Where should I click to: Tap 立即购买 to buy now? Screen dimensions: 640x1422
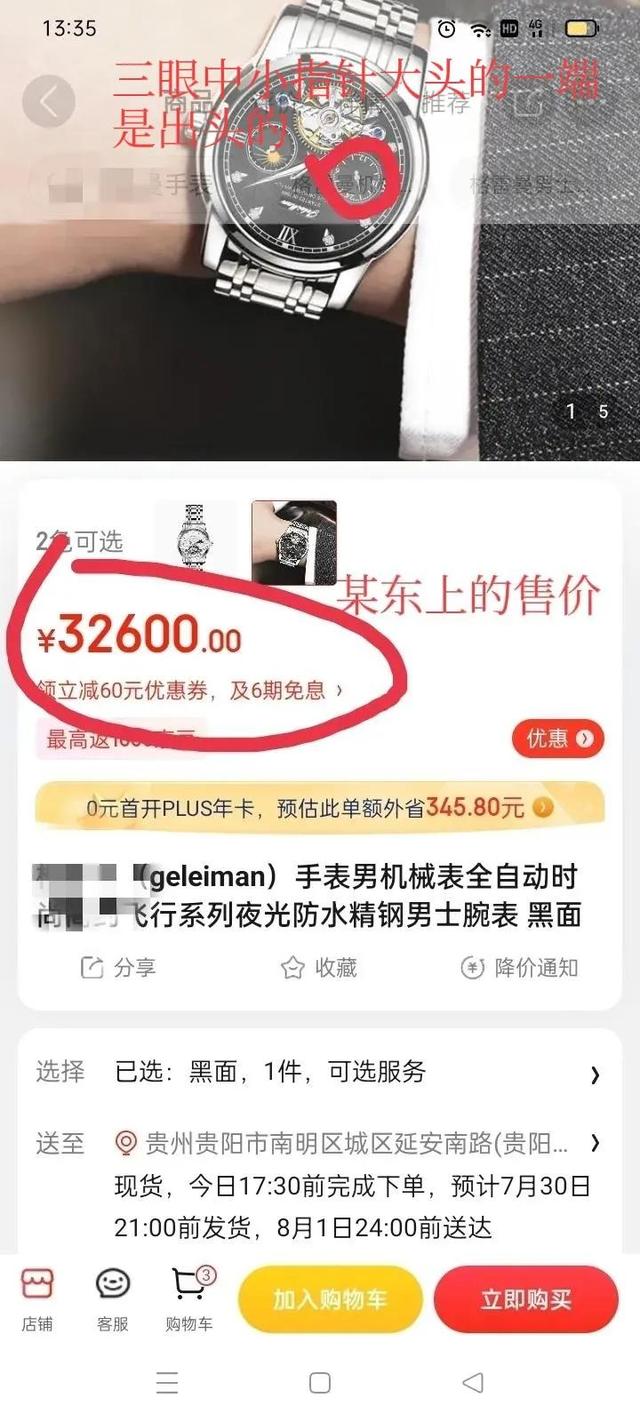click(525, 1299)
